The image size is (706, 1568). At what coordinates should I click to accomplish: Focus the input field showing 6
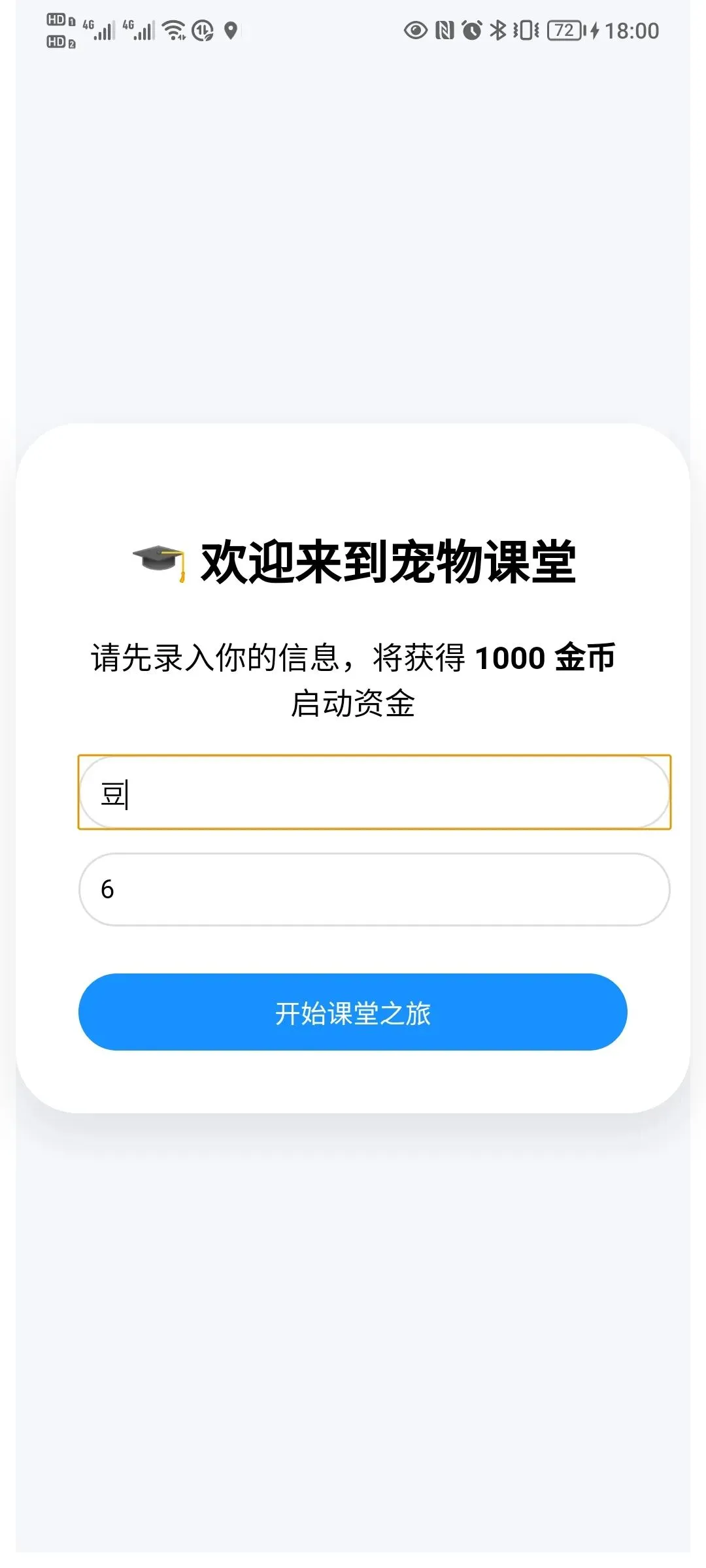coord(375,889)
